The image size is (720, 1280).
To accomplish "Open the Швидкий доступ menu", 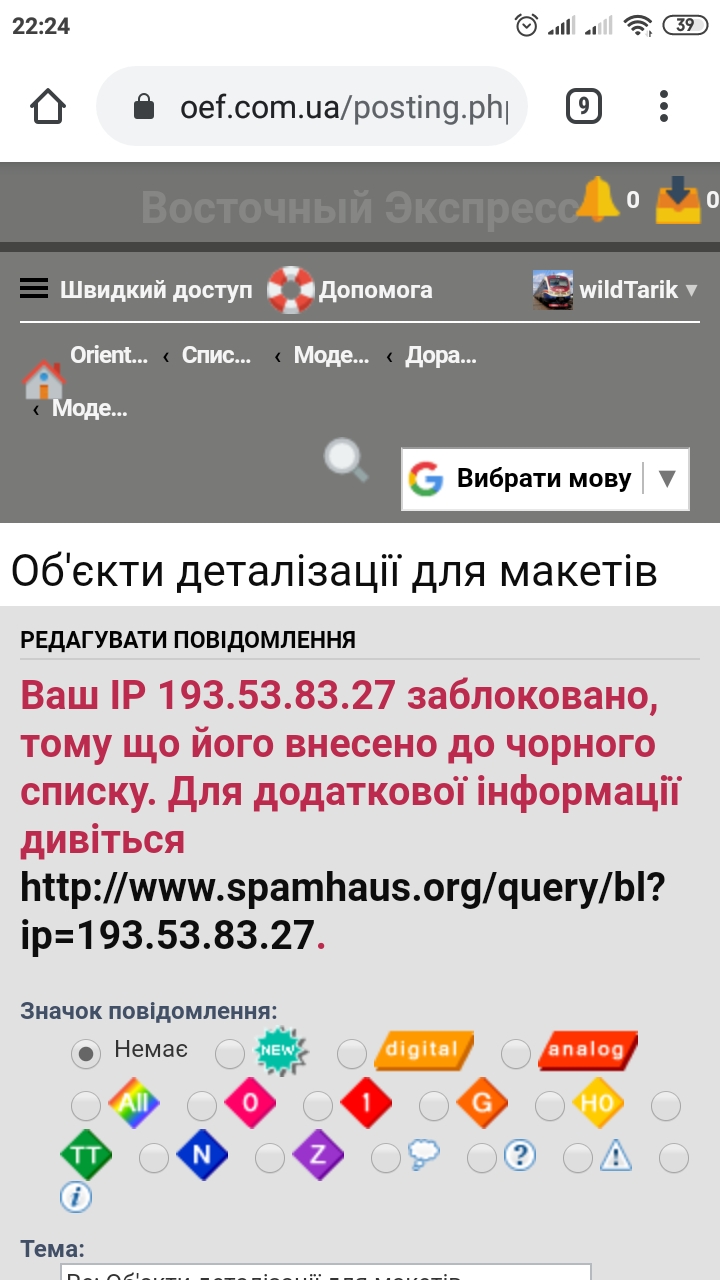I will pos(137,290).
